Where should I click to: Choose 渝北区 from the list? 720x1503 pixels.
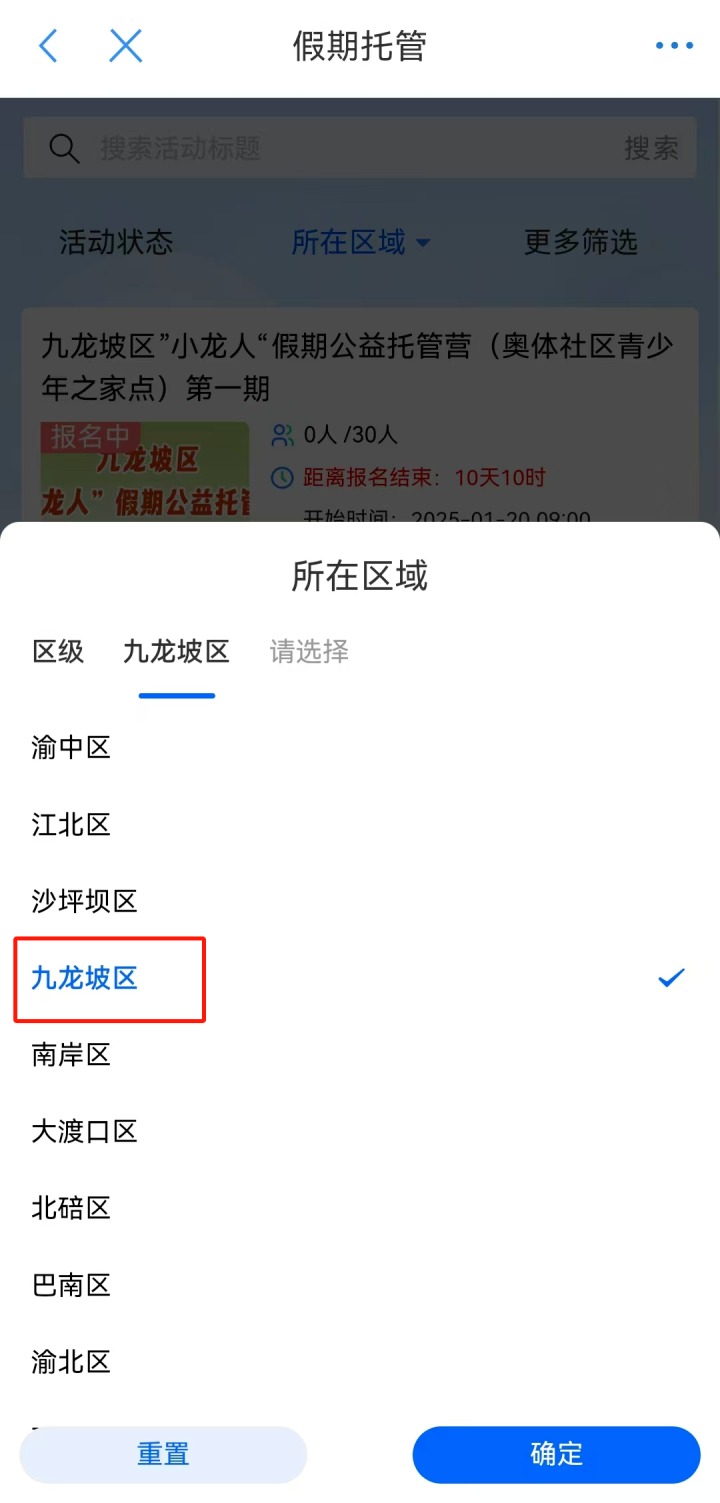[71, 1362]
